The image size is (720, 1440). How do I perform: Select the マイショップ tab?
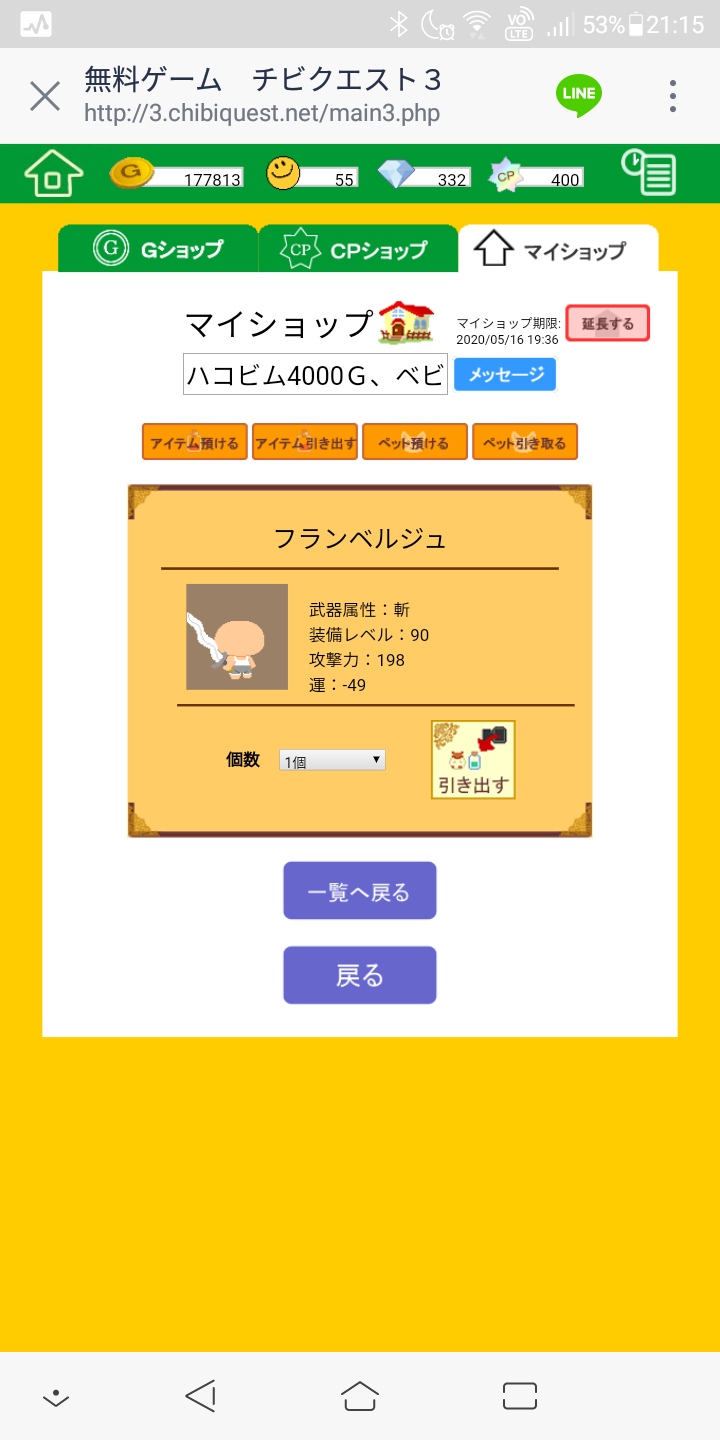558,250
